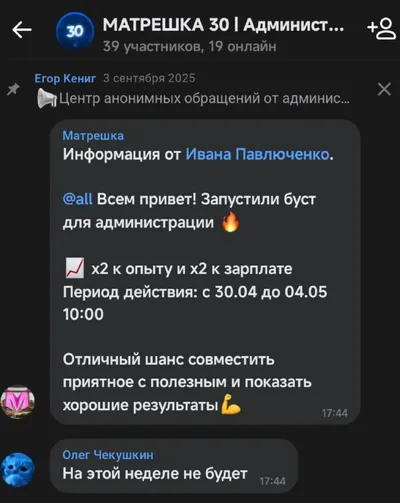Dismiss the pinned message banner
This screenshot has width=400, height=503.
[384, 89]
